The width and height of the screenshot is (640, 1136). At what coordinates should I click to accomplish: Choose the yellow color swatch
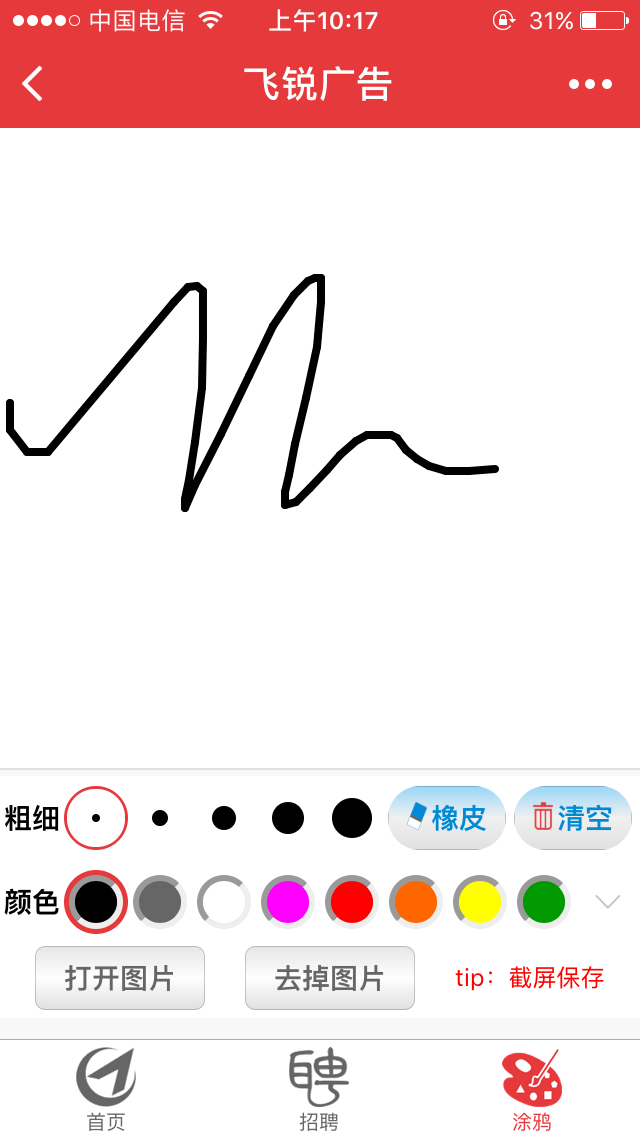pos(480,902)
